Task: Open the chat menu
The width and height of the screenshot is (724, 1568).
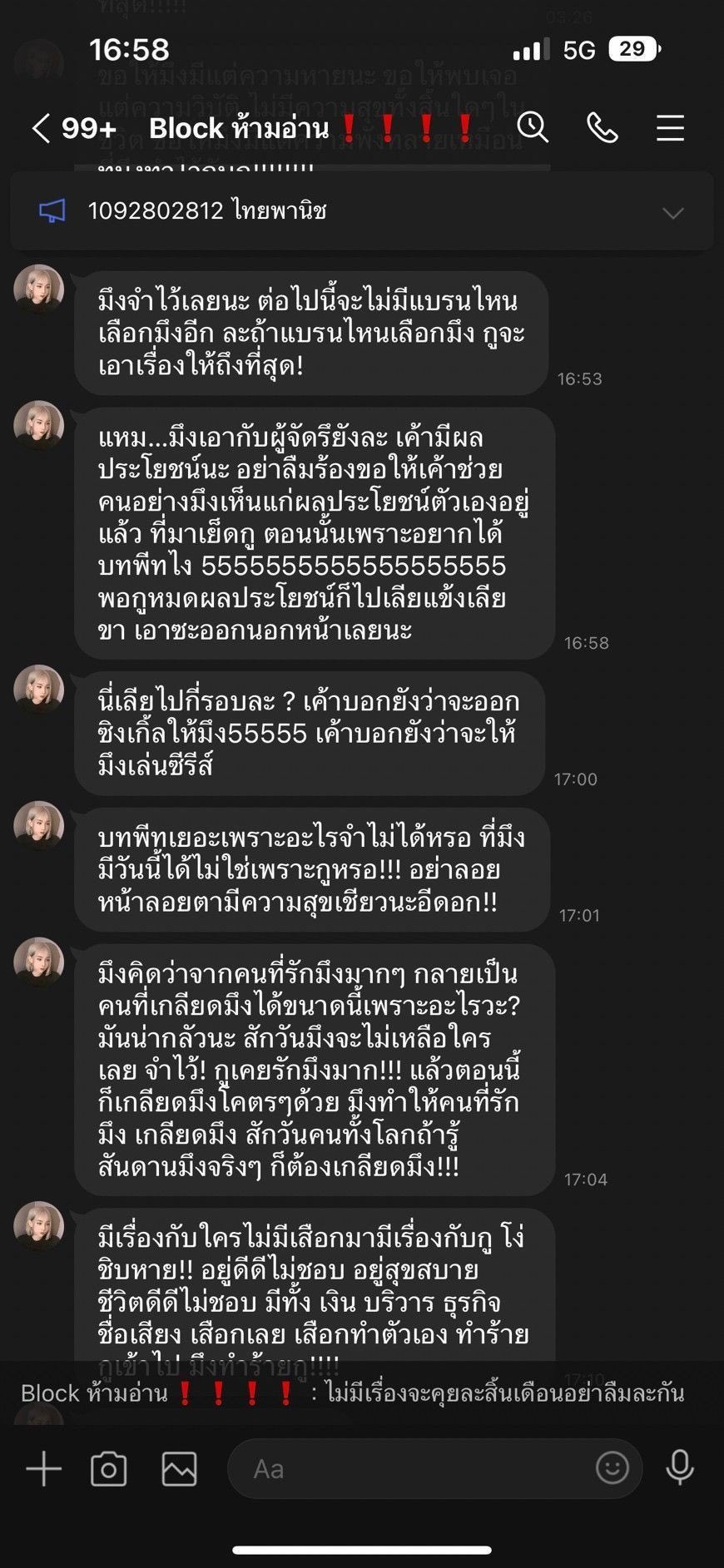Action: click(x=670, y=128)
